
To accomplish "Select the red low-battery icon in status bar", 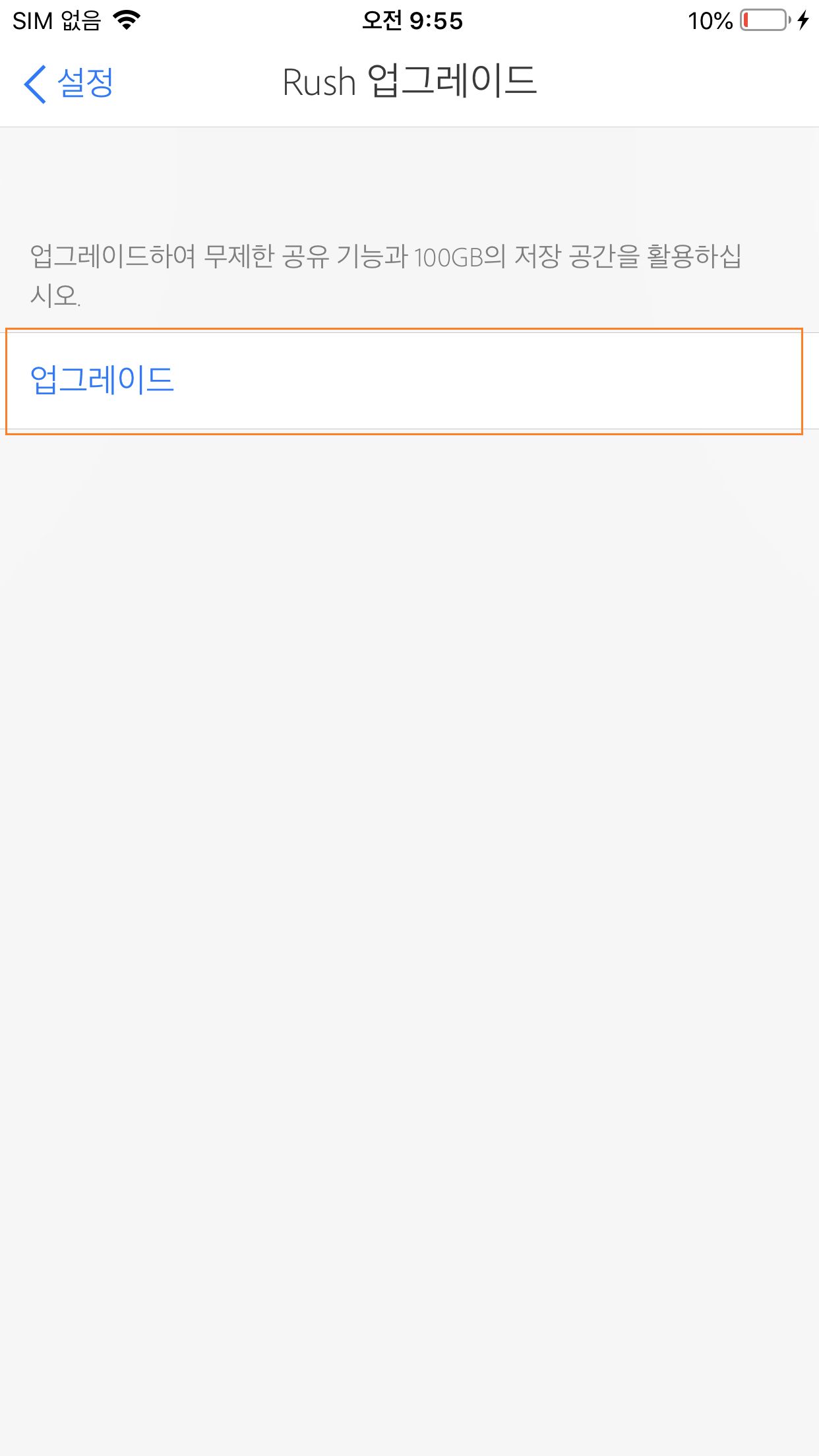I will pyautogui.click(x=762, y=20).
